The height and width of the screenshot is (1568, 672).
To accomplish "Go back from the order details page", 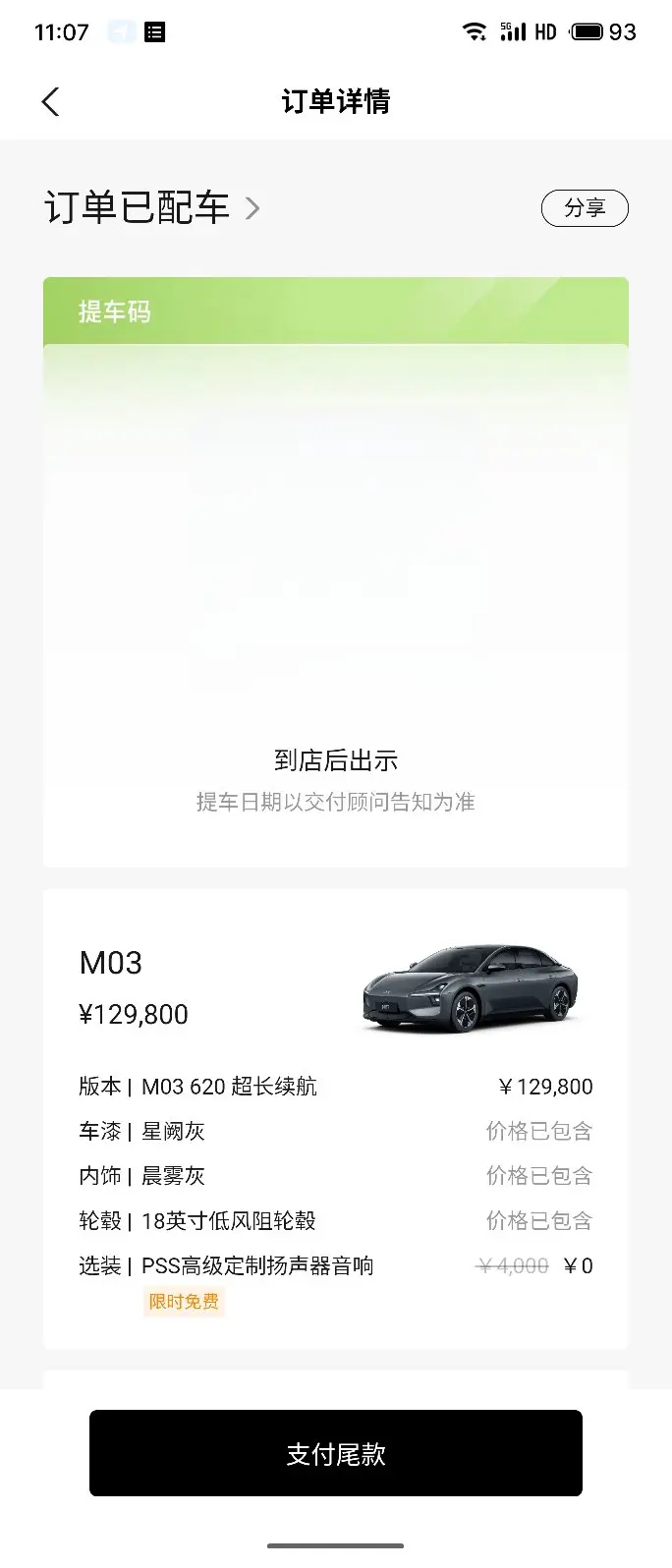I will [x=51, y=101].
